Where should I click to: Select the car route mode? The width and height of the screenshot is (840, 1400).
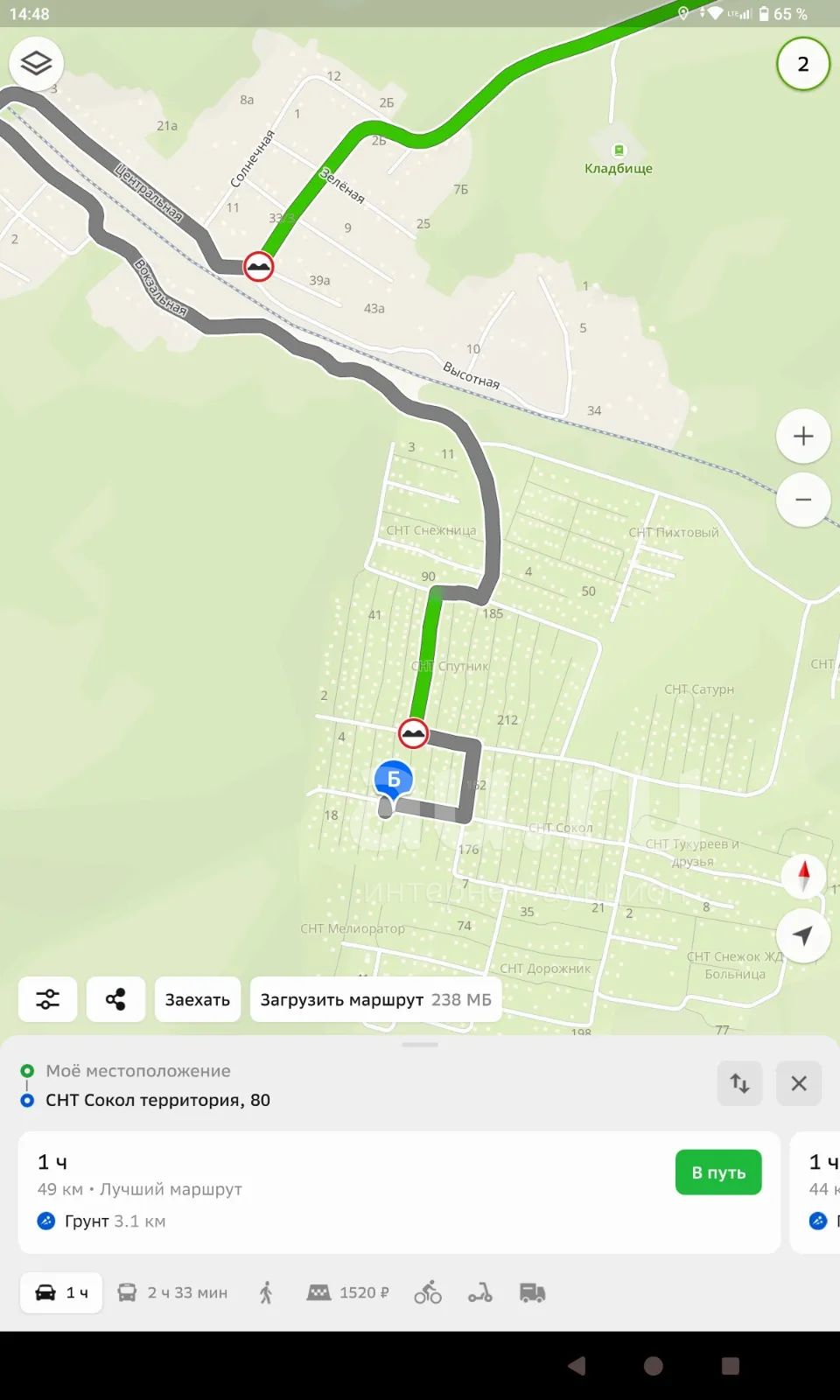[61, 1292]
